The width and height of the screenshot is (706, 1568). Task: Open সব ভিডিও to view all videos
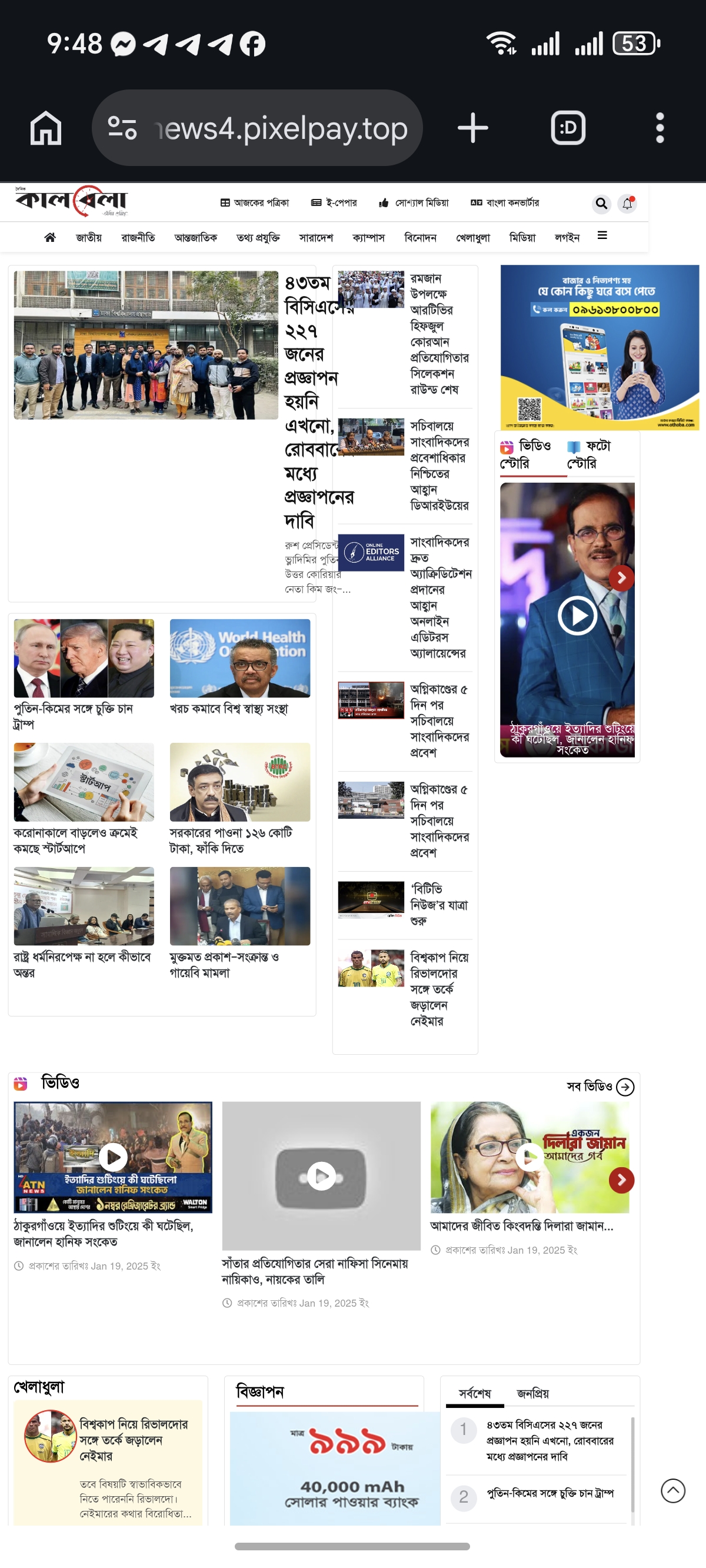(x=600, y=1087)
